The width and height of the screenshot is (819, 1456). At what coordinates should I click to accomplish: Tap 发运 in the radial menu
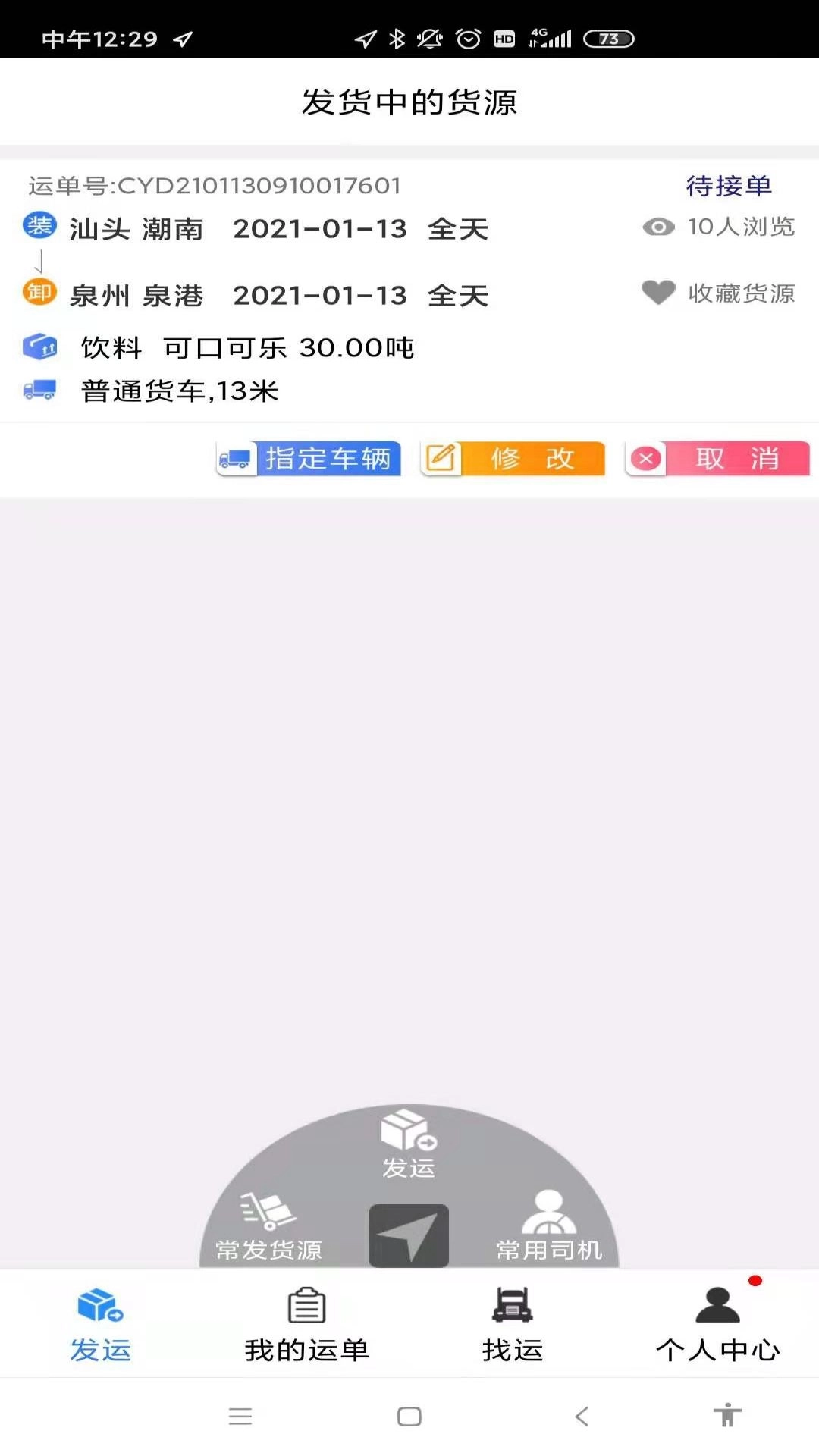pyautogui.click(x=409, y=1144)
